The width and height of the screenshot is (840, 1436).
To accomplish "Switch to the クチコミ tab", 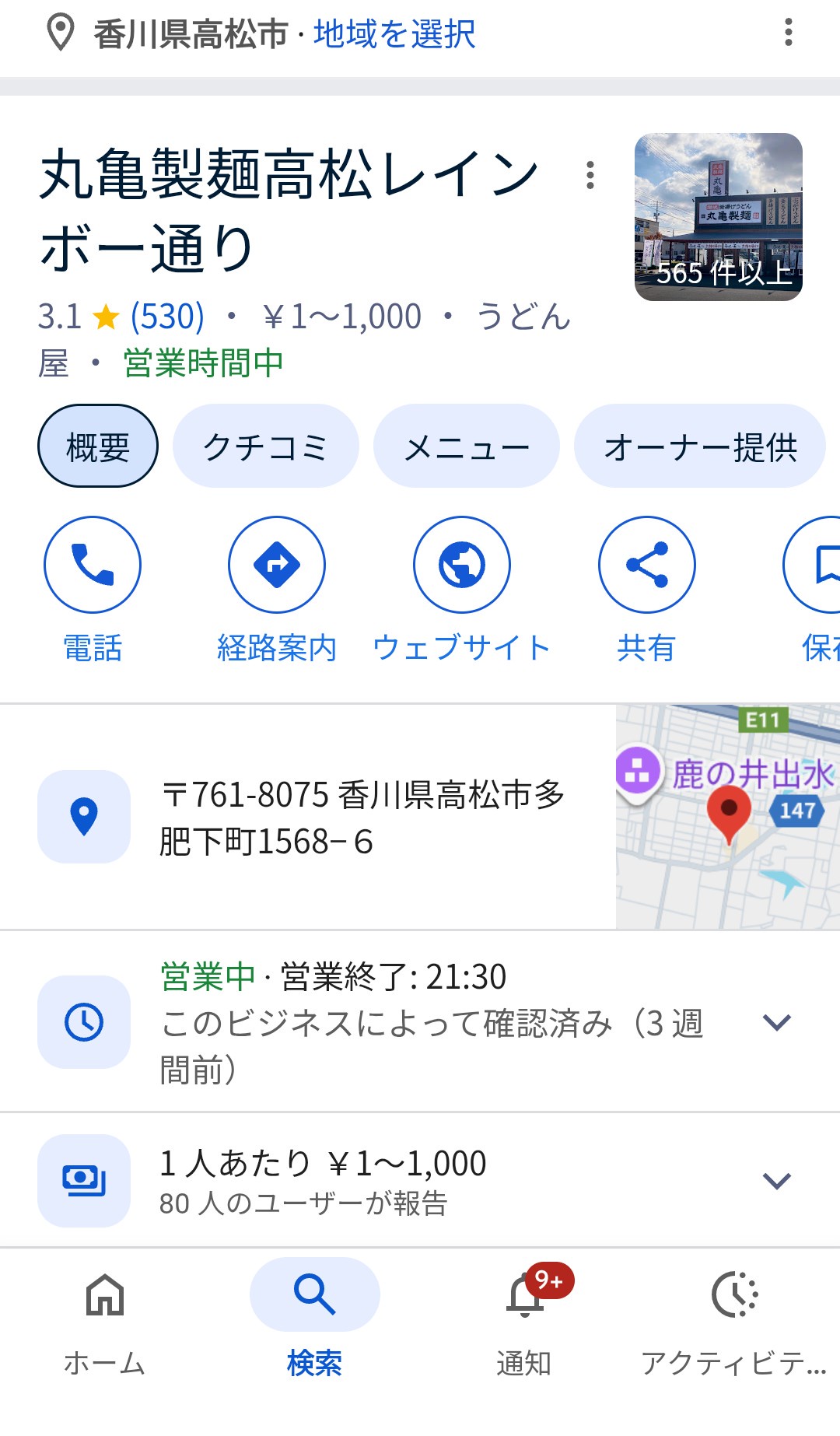I will coord(265,447).
